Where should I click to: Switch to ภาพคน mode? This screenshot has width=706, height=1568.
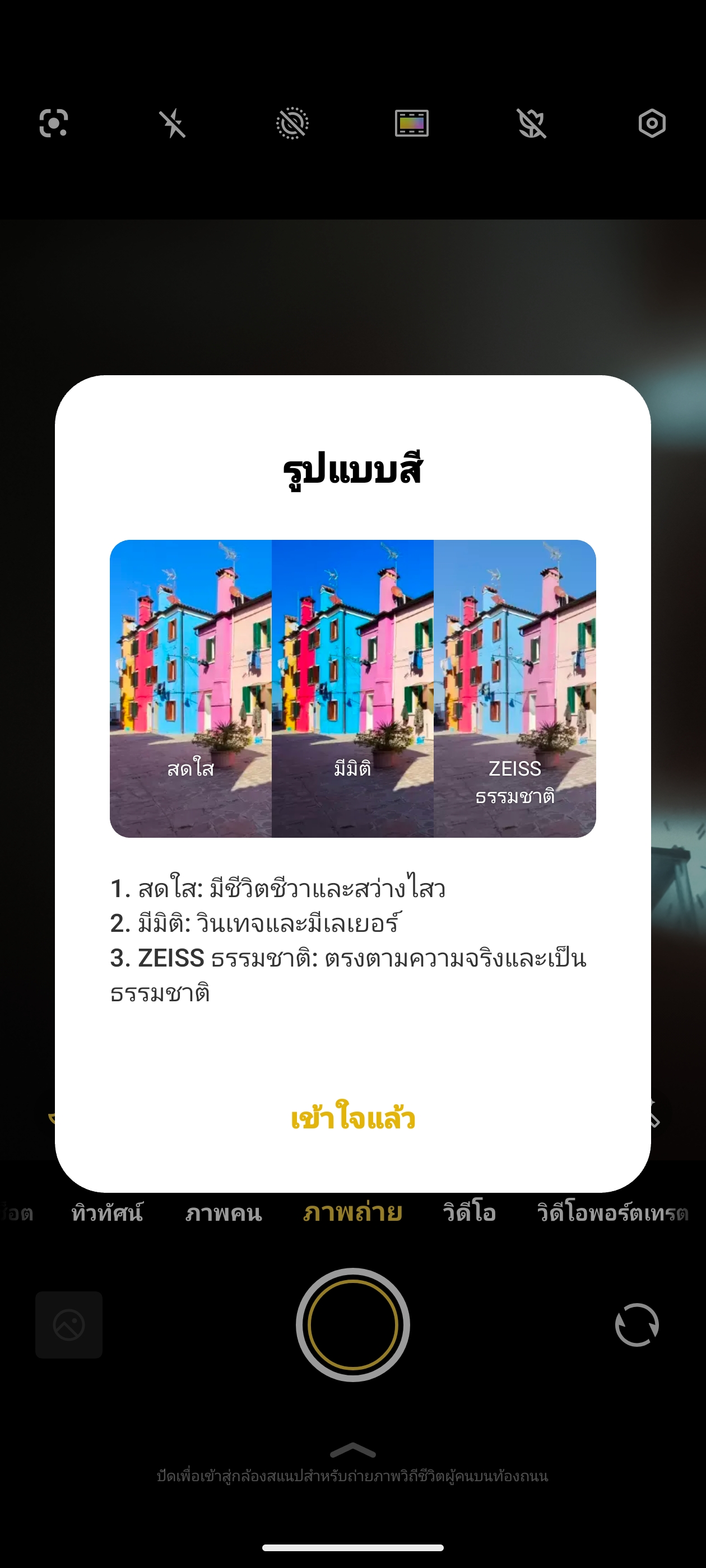(x=224, y=1212)
